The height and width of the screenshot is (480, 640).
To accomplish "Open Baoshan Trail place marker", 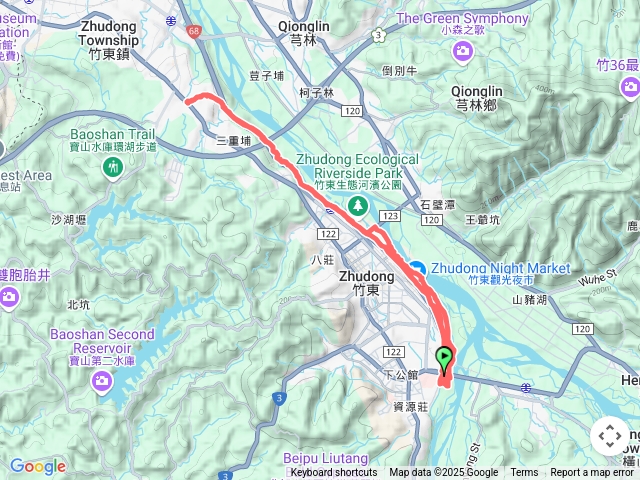I will pyautogui.click(x=111, y=167).
